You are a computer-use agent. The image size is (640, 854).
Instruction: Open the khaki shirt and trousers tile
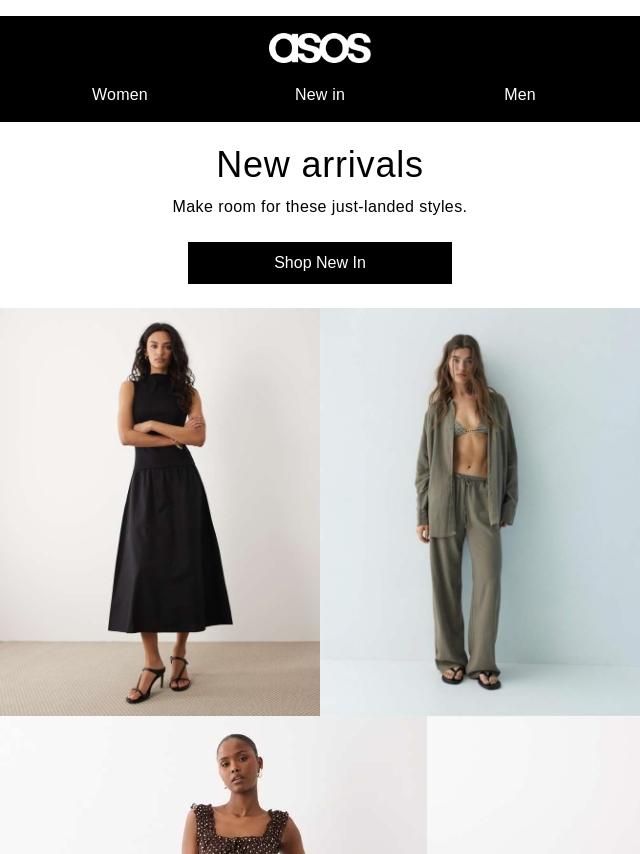pos(480,511)
